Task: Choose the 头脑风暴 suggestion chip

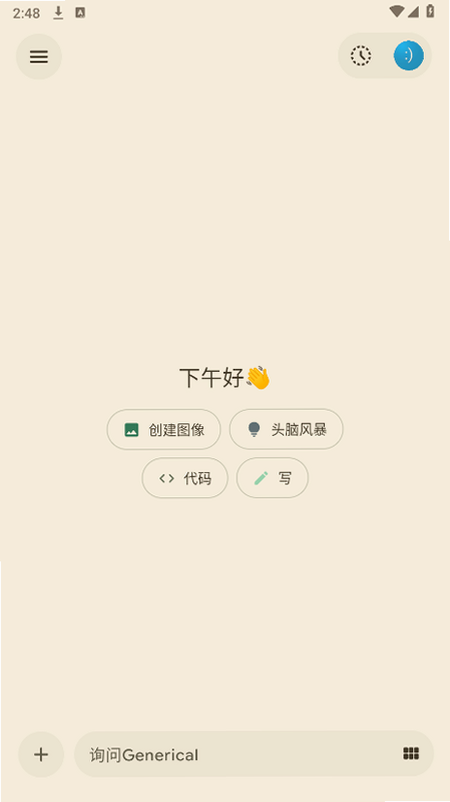Action: [286, 430]
